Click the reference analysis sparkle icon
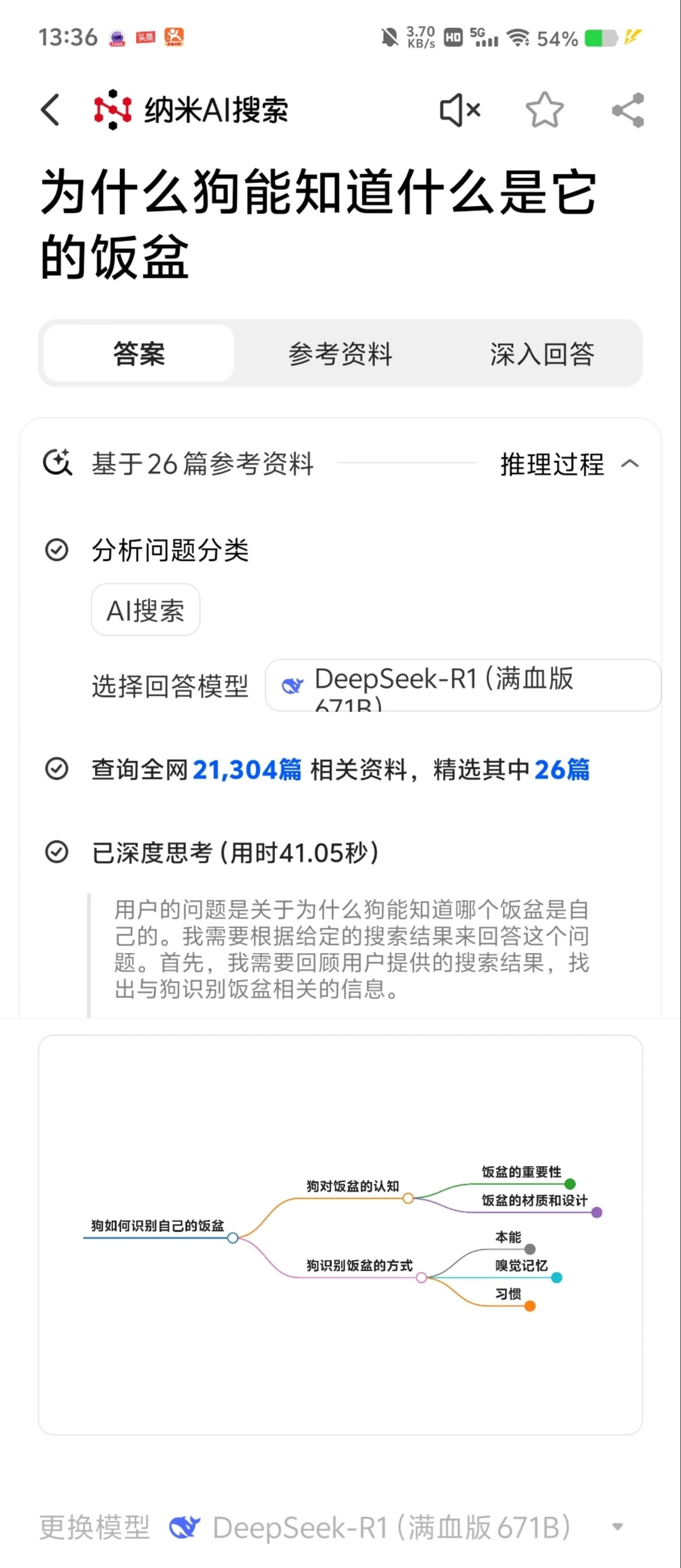Screen dimensions: 681x1568 coord(57,463)
